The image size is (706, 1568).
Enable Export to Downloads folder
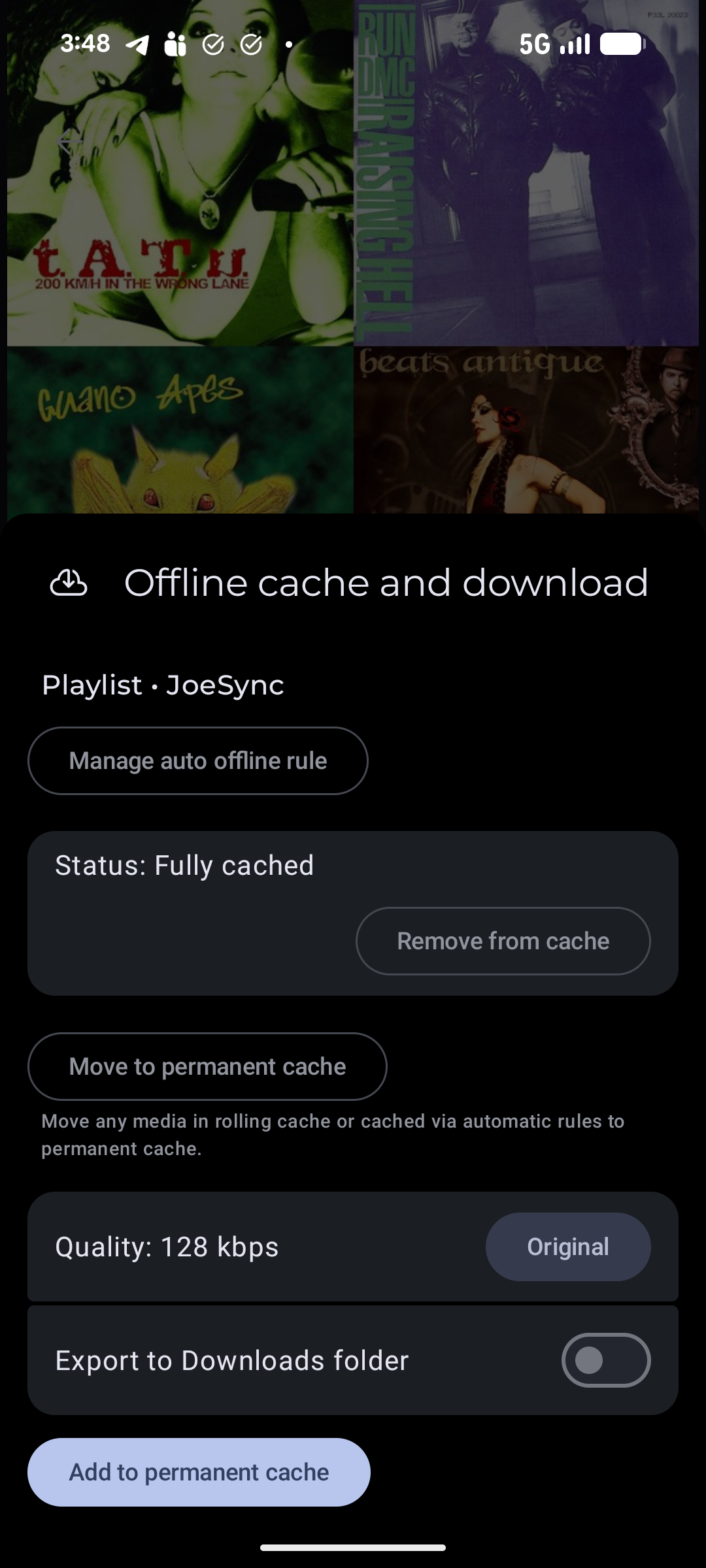pos(605,1360)
